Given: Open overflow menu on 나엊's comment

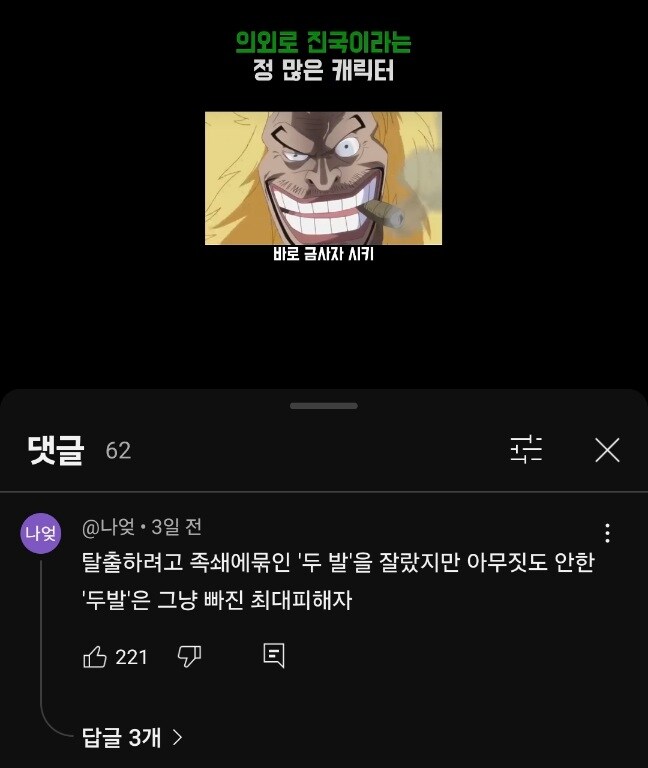Looking at the screenshot, I should pyautogui.click(x=607, y=533).
